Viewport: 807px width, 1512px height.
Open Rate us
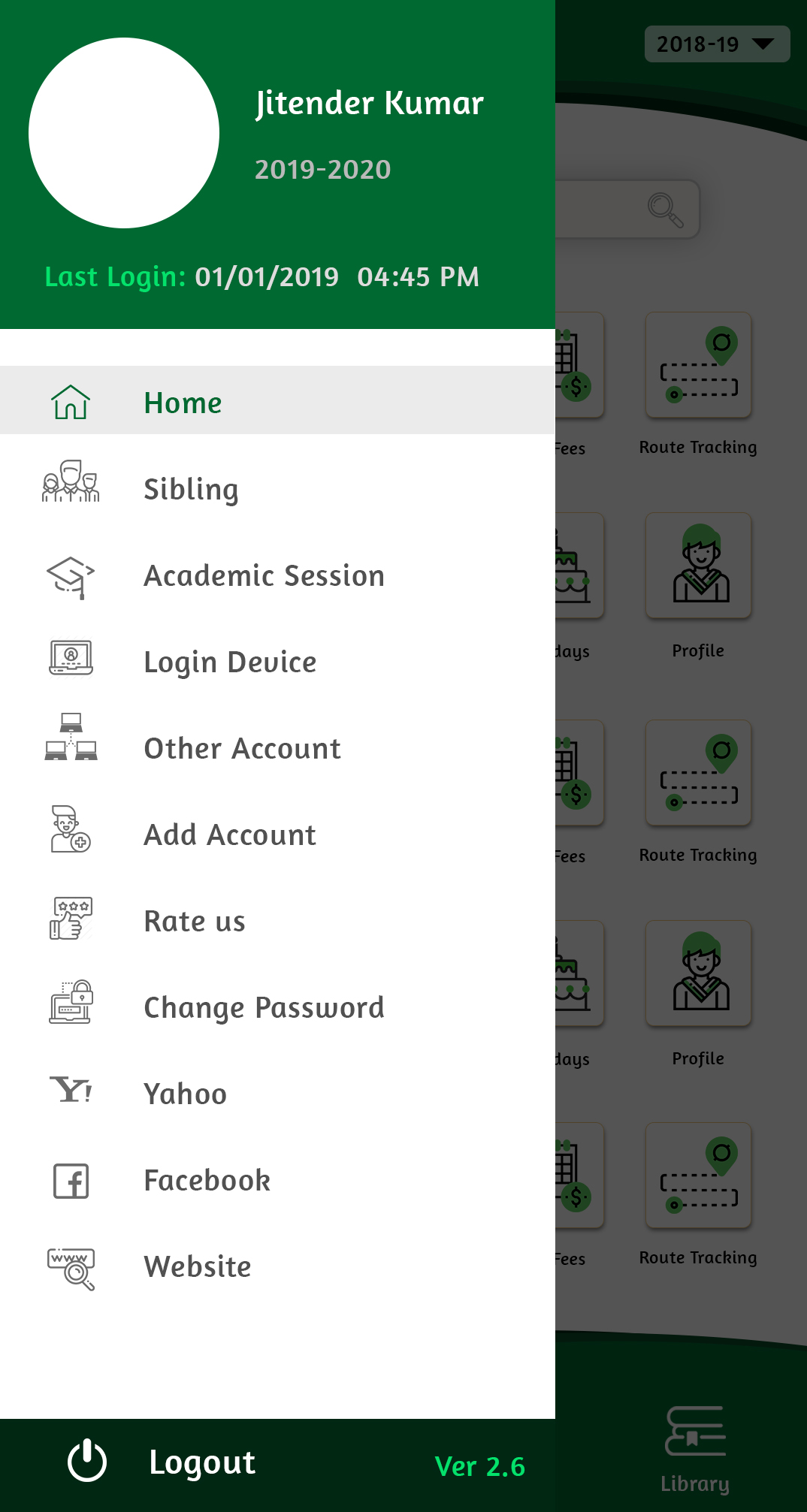point(277,920)
